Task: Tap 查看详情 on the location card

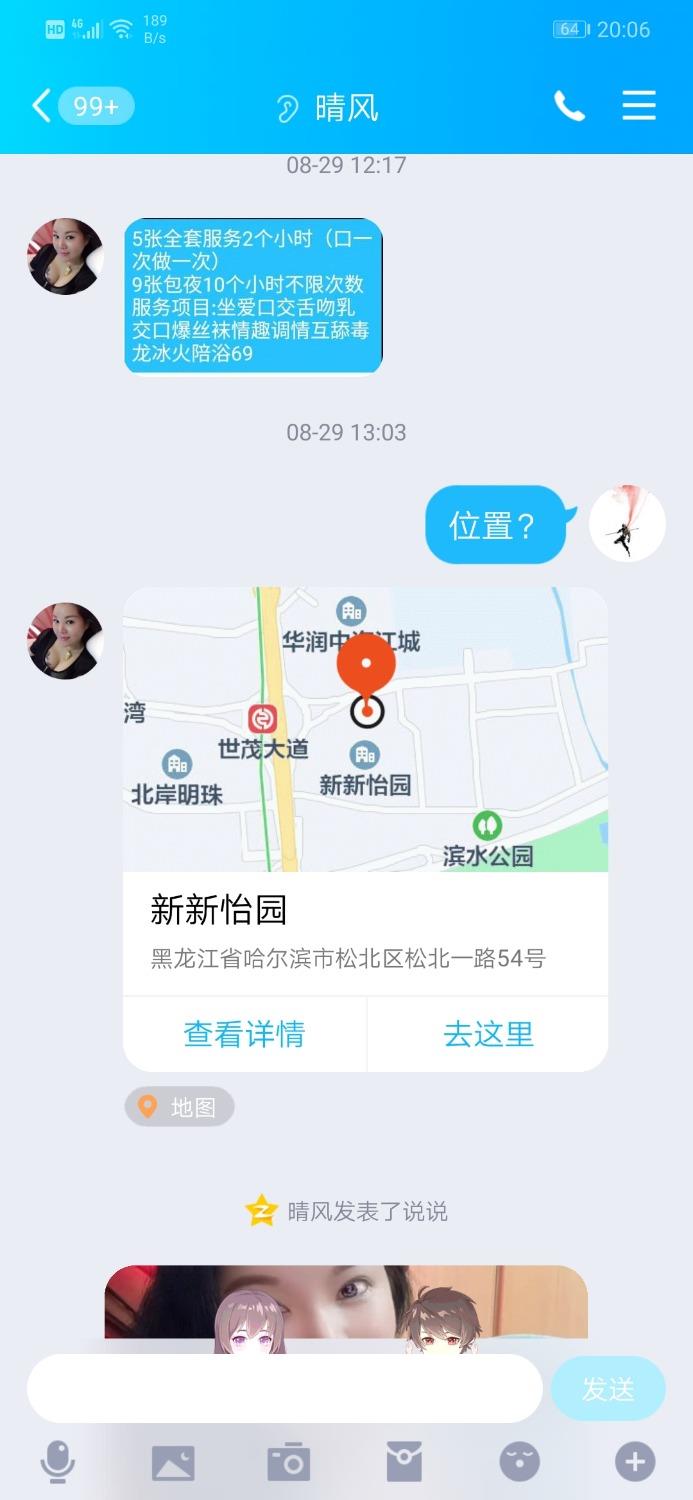Action: click(x=245, y=1034)
